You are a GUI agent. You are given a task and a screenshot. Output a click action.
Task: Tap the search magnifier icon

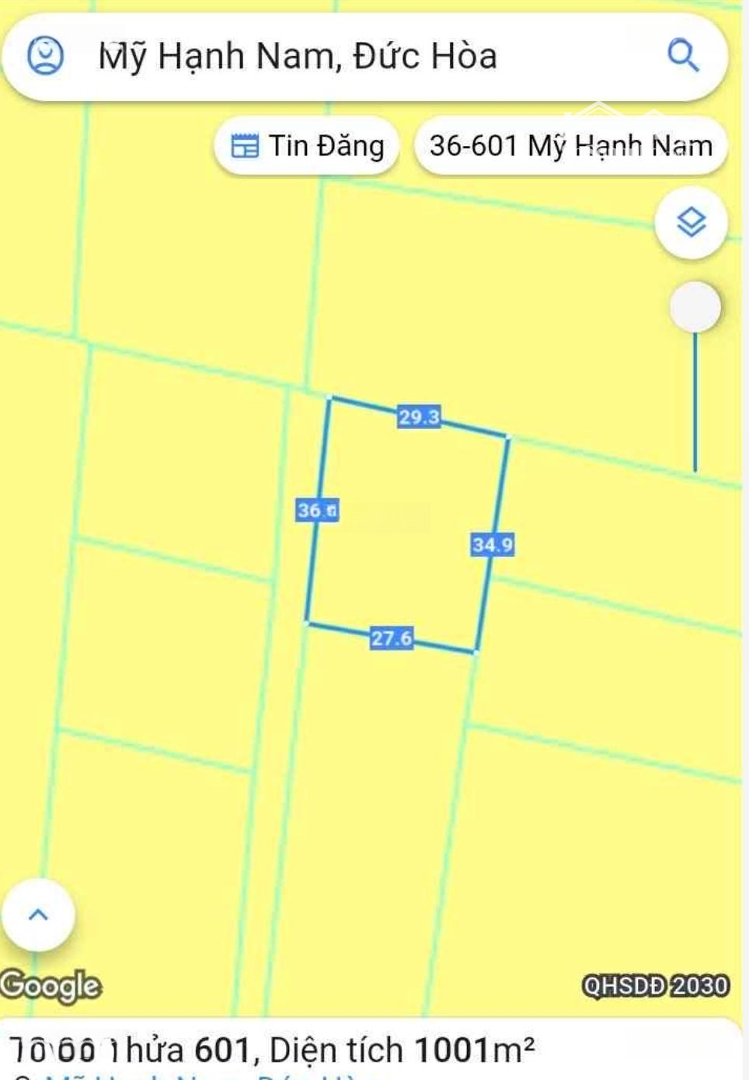[x=684, y=56]
